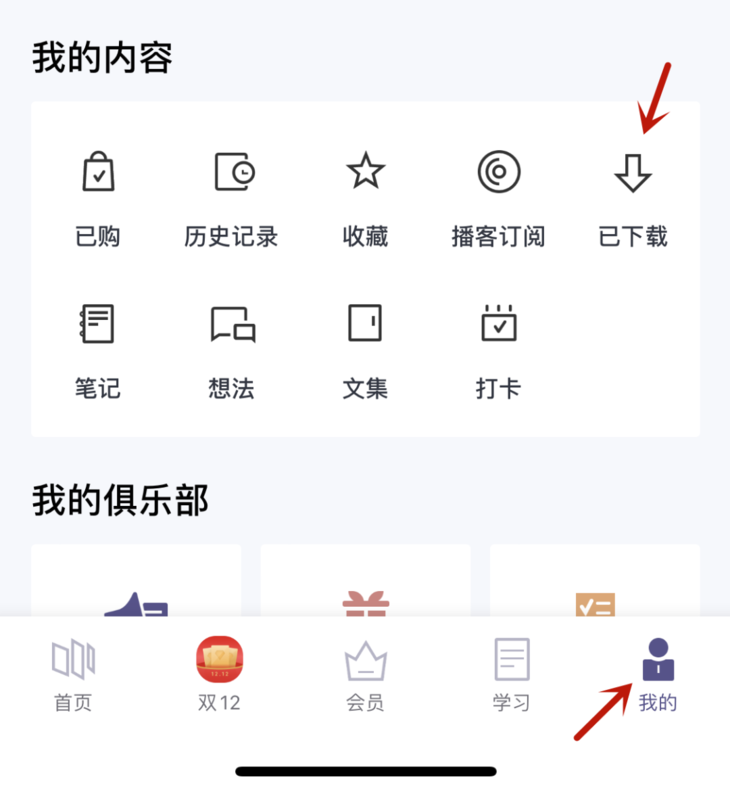Switch to the 学习 tab
The height and width of the screenshot is (792, 730).
point(511,675)
